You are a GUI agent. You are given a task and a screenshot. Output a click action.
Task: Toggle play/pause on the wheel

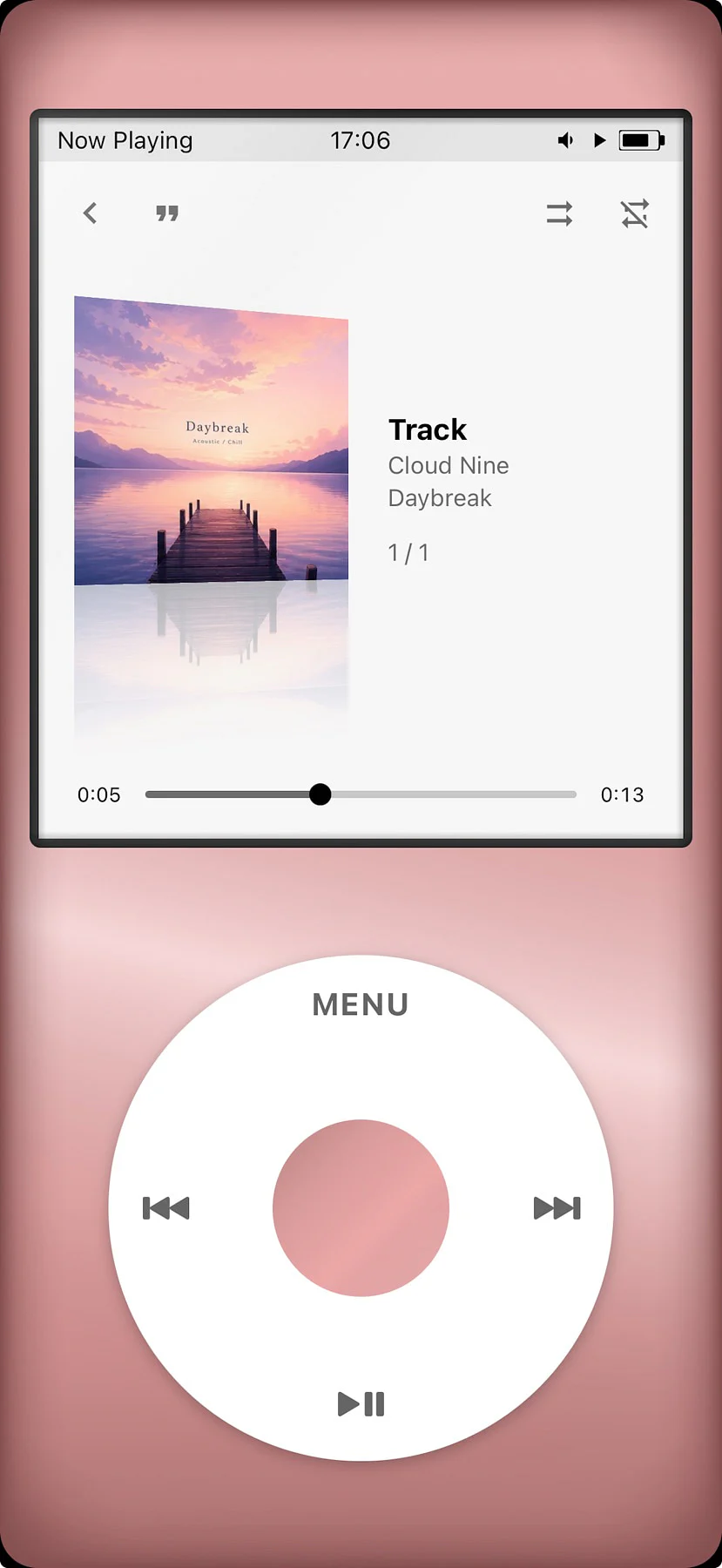361,1404
